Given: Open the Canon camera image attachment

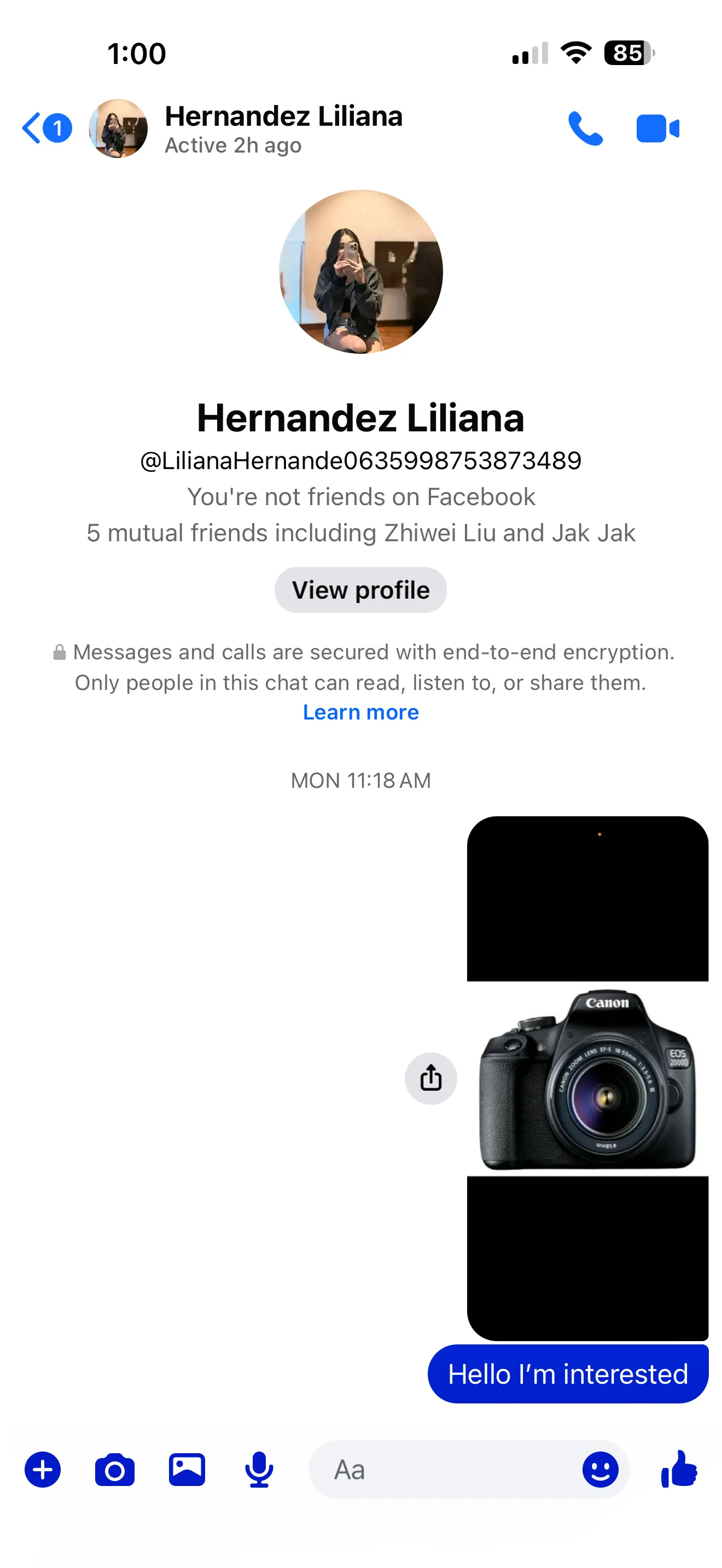Looking at the screenshot, I should pyautogui.click(x=587, y=1078).
